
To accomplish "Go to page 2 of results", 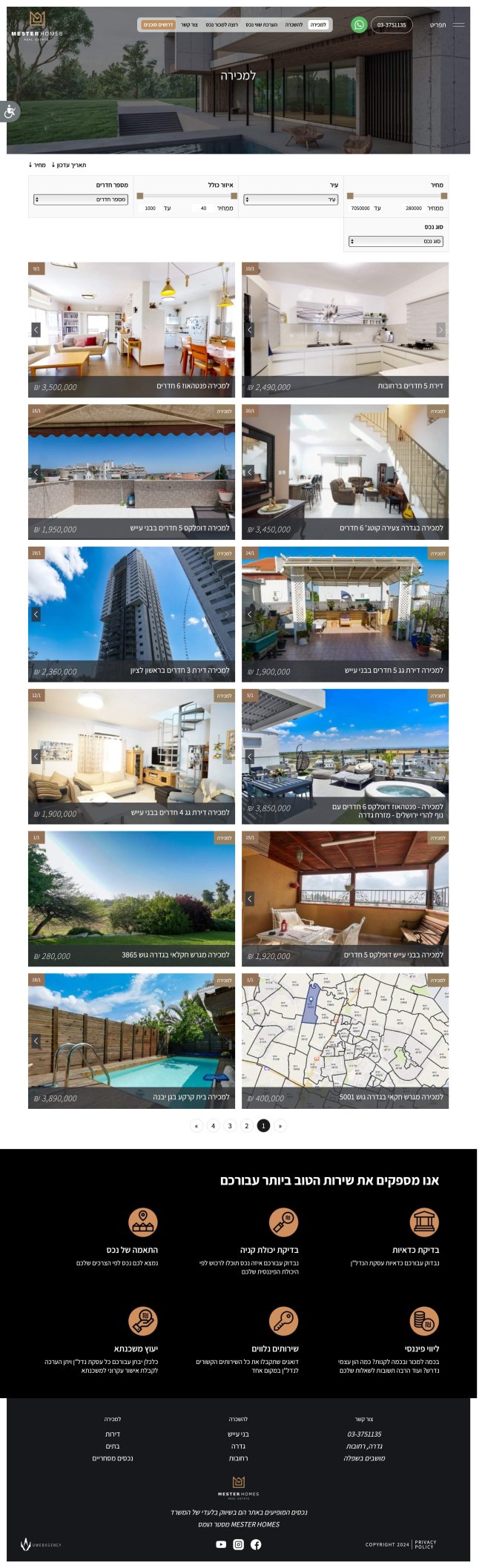I will pos(246,1125).
